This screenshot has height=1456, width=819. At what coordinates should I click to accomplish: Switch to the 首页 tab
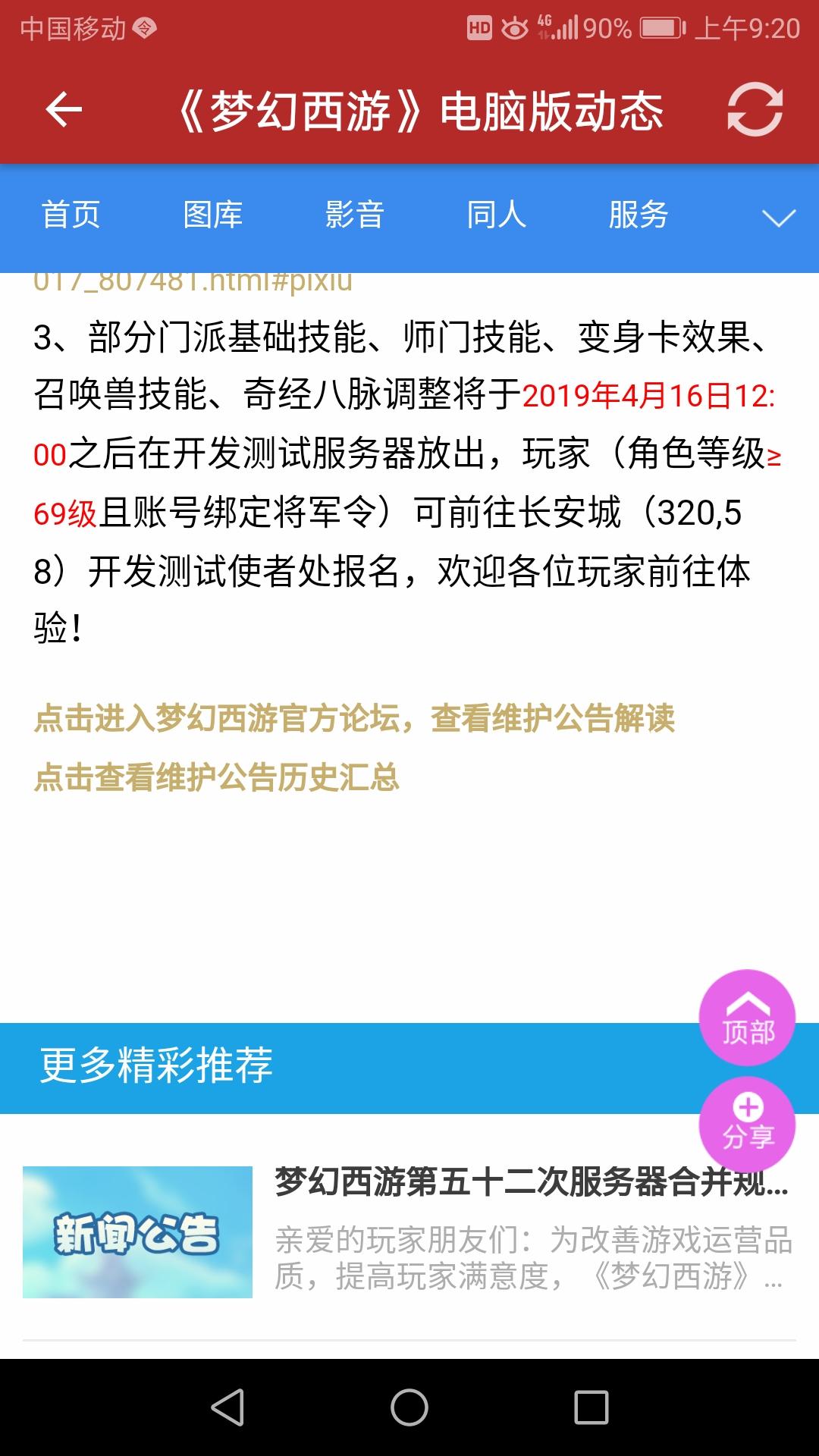[x=71, y=215]
